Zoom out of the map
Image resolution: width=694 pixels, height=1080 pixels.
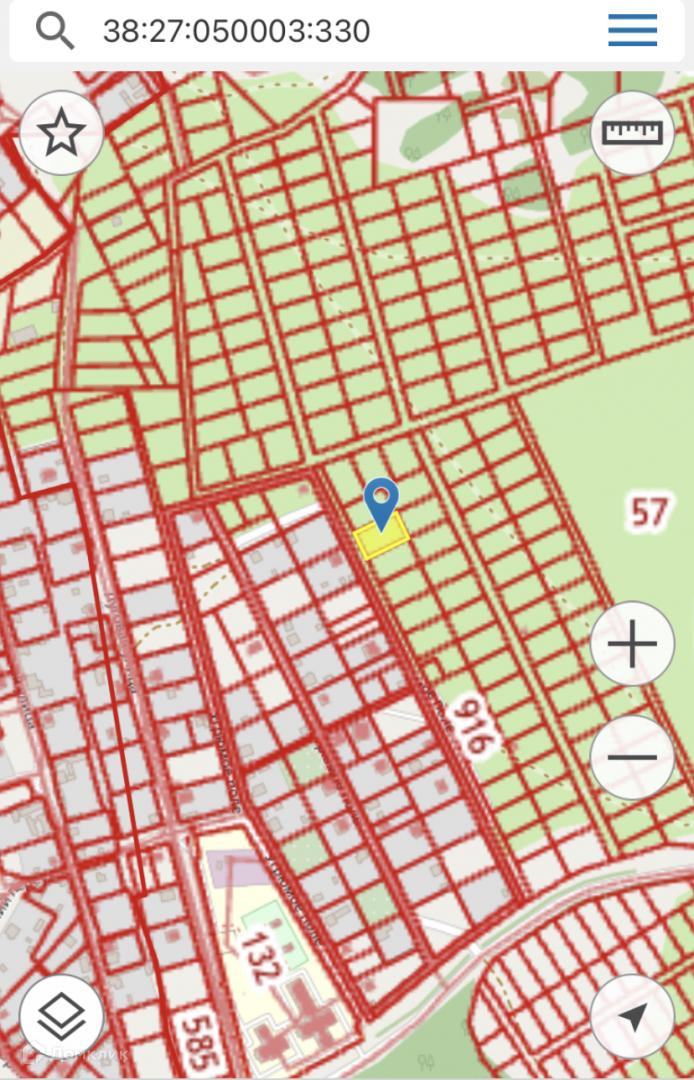point(632,757)
